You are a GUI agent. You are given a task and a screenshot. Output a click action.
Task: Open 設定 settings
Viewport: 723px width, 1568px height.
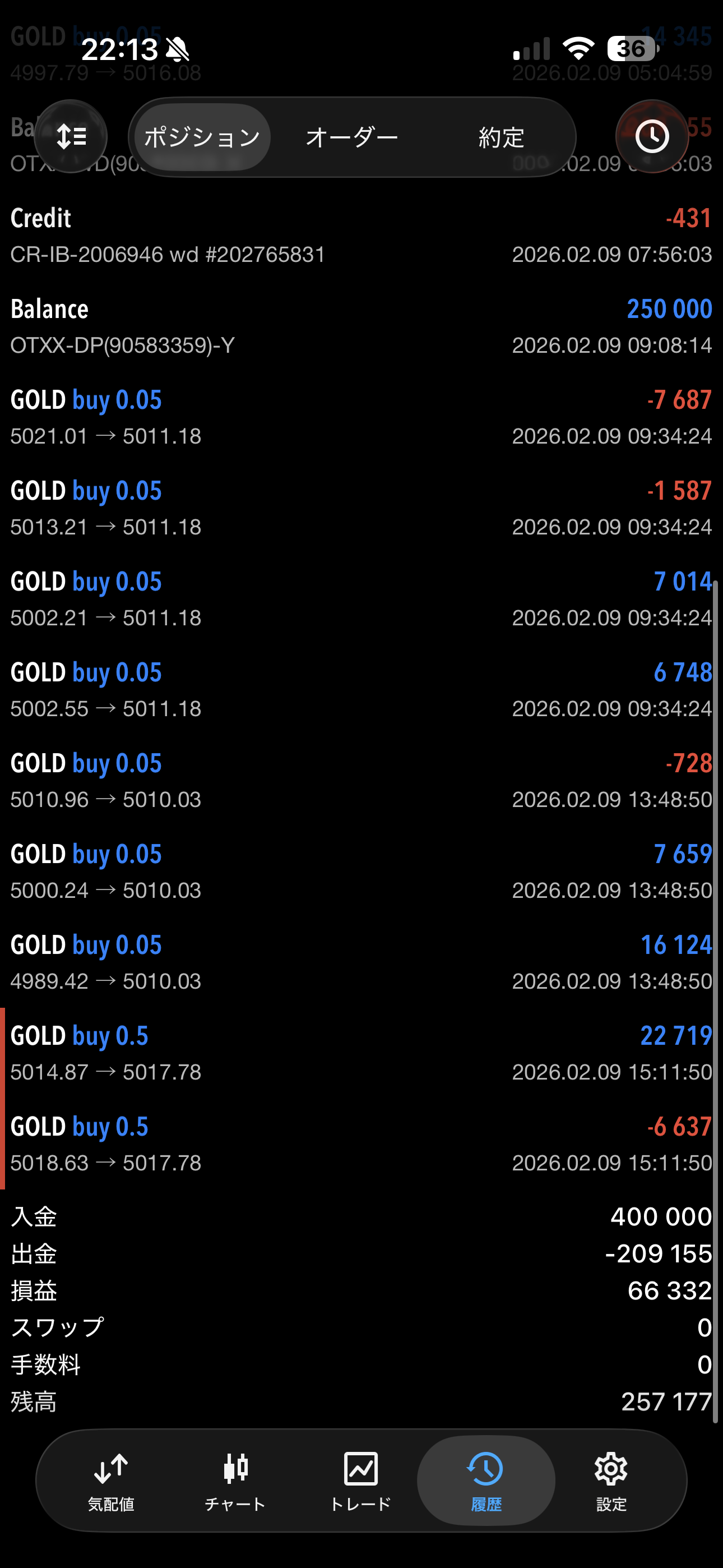(x=611, y=1482)
